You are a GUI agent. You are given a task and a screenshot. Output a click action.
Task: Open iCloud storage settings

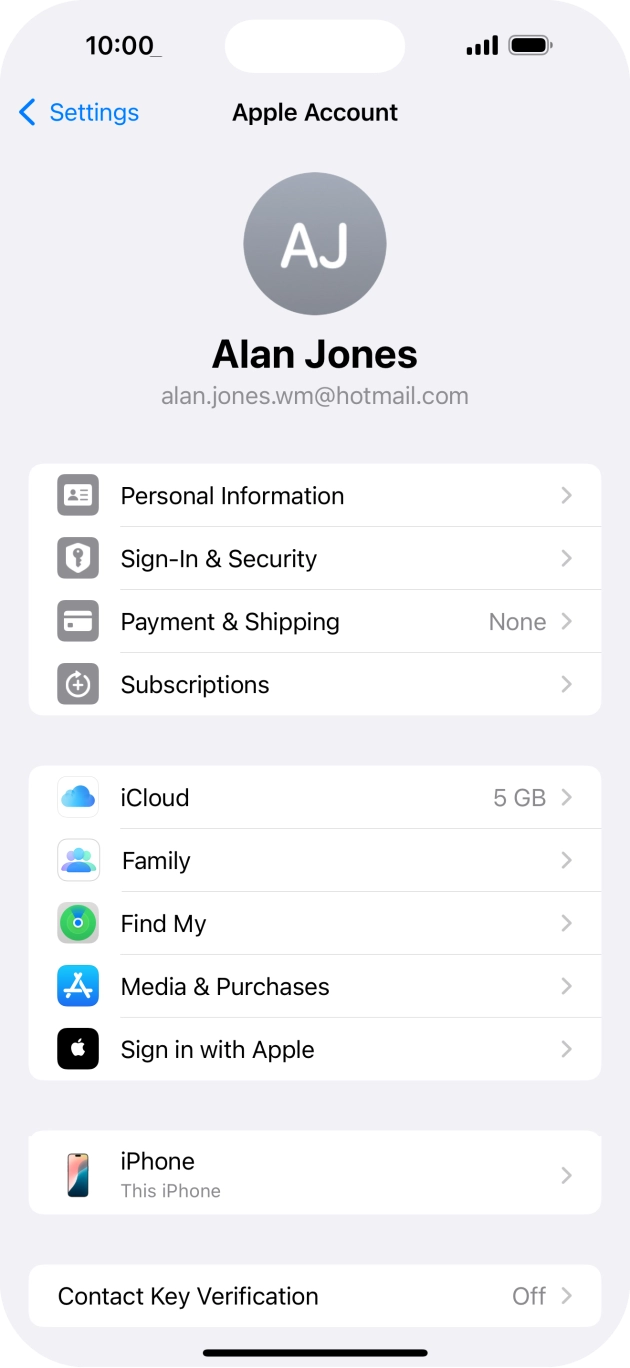tap(315, 798)
